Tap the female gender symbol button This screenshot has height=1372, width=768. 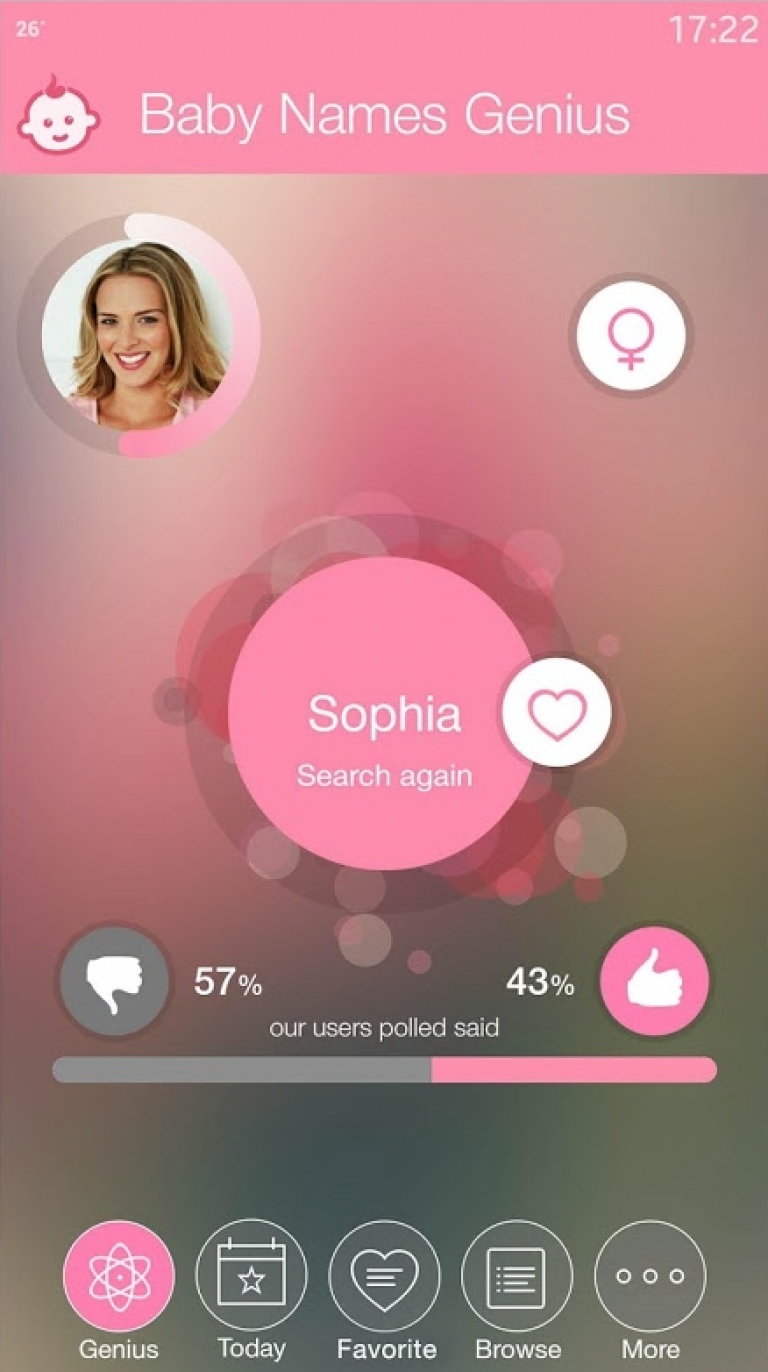[630, 336]
